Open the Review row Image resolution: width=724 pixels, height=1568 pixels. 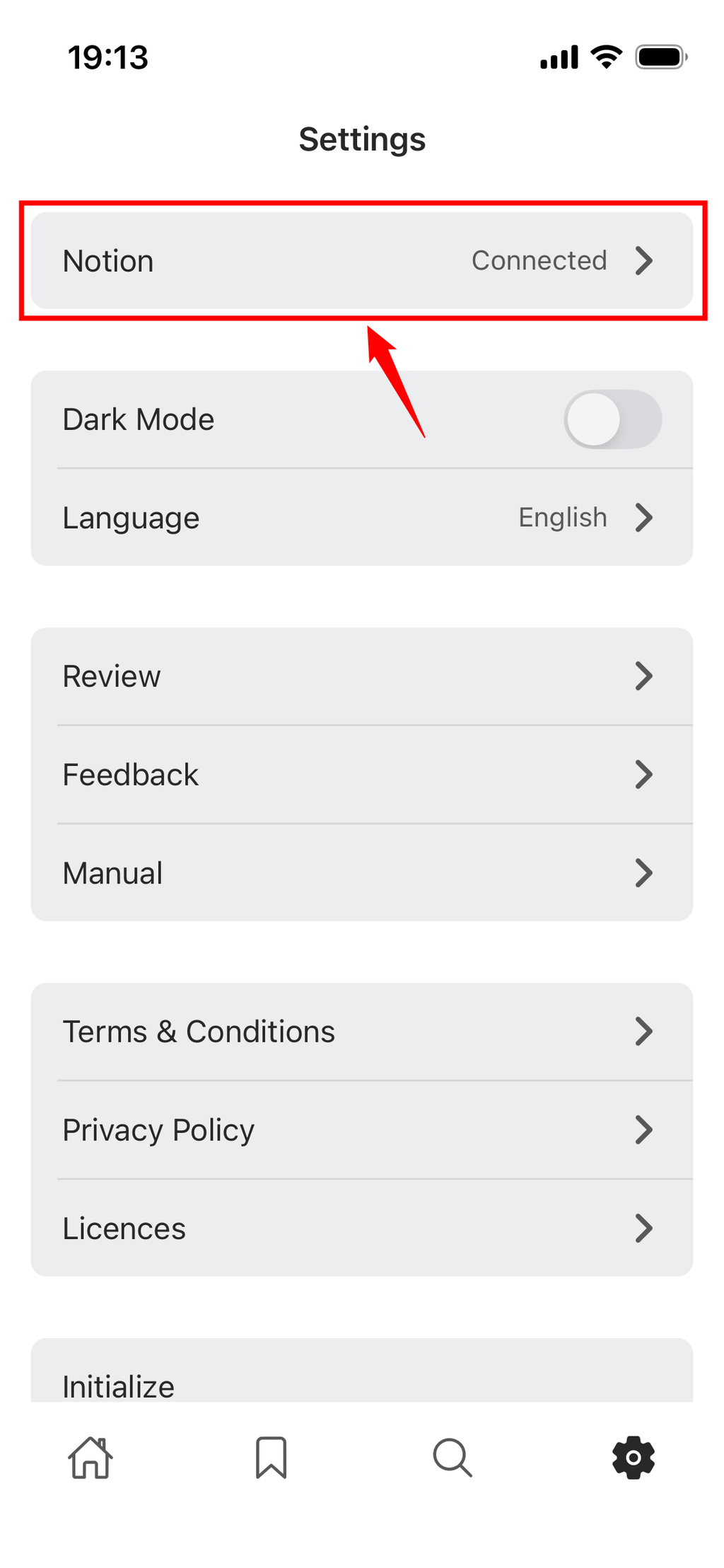(361, 676)
